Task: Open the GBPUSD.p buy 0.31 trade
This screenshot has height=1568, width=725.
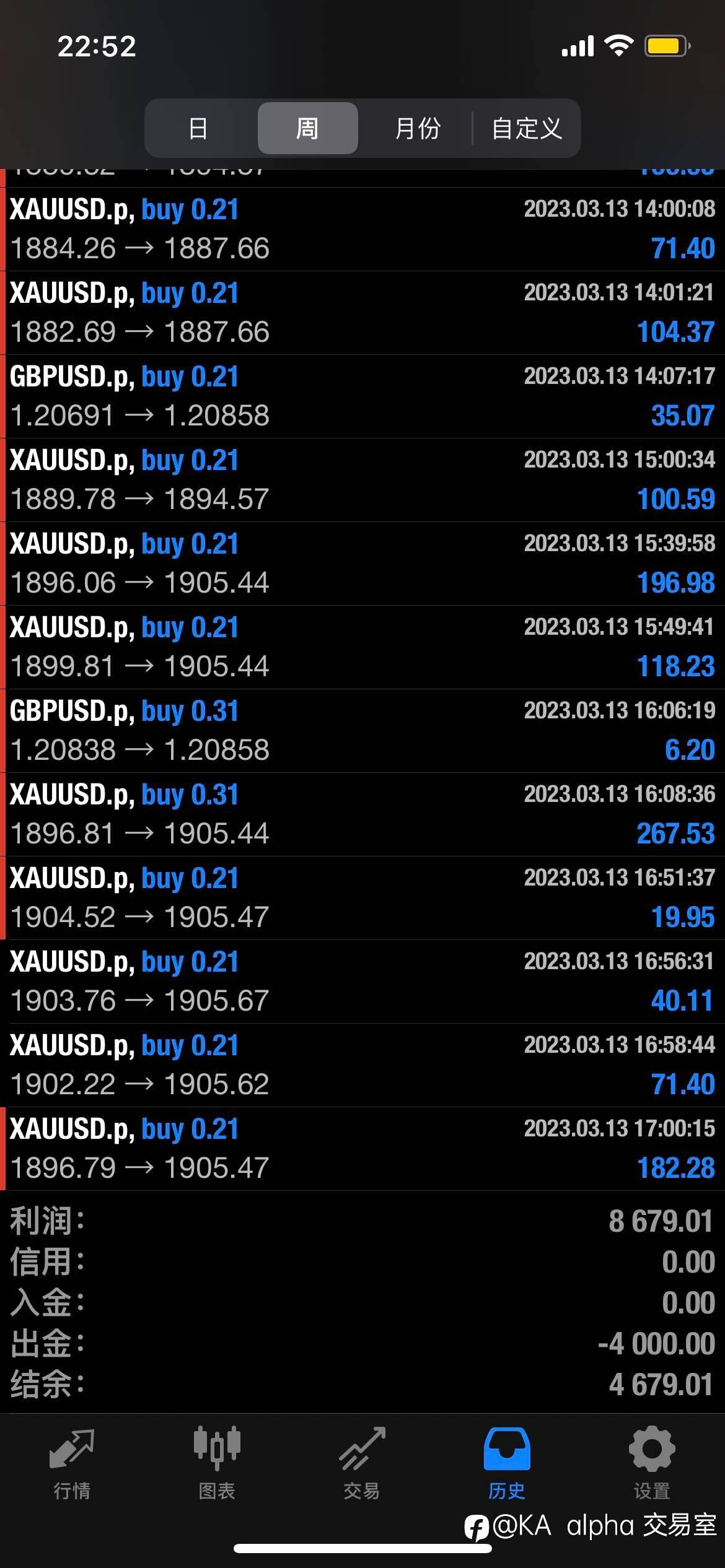Action: [x=362, y=731]
